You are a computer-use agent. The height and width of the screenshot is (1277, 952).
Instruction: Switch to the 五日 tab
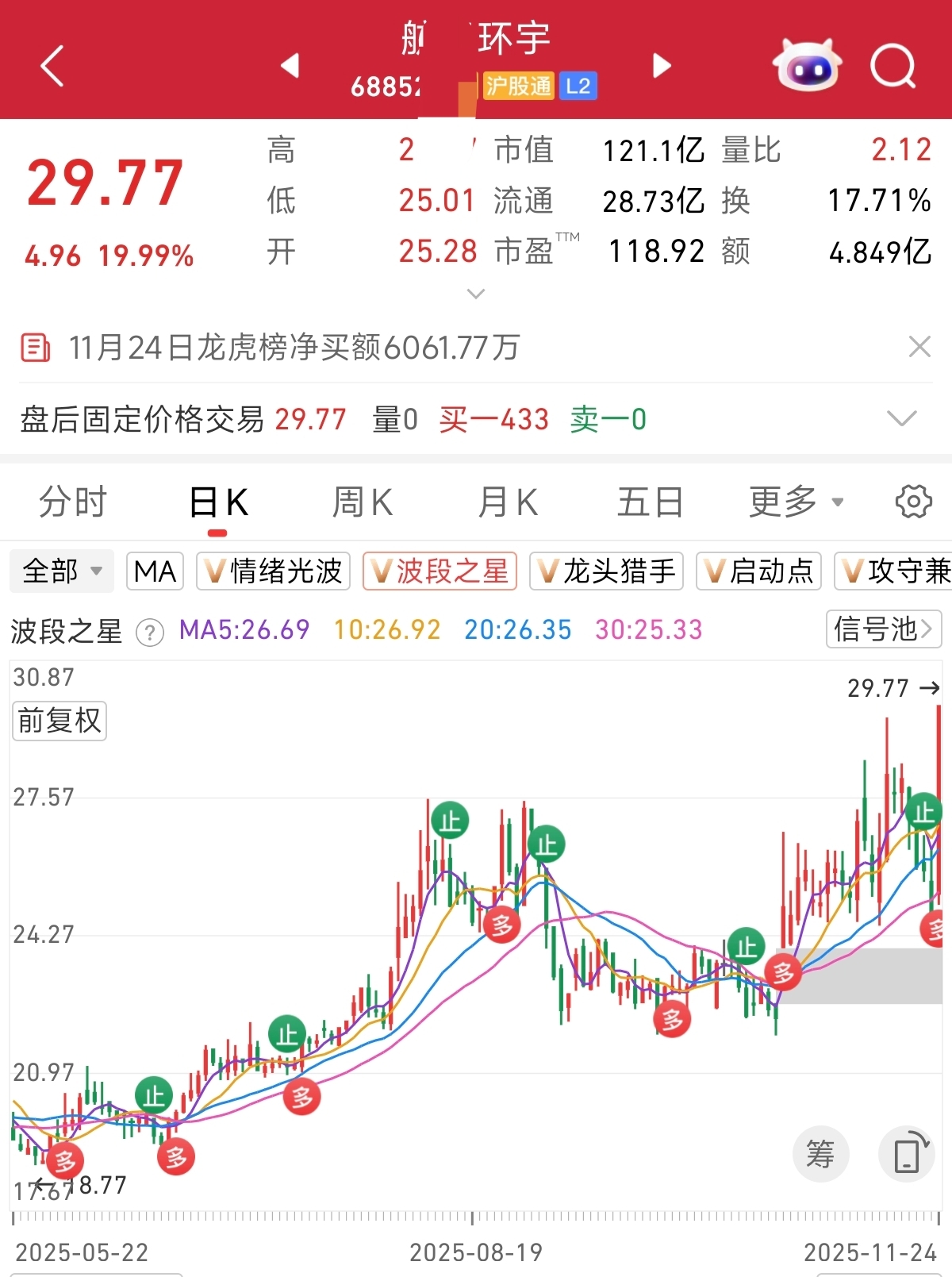[651, 502]
